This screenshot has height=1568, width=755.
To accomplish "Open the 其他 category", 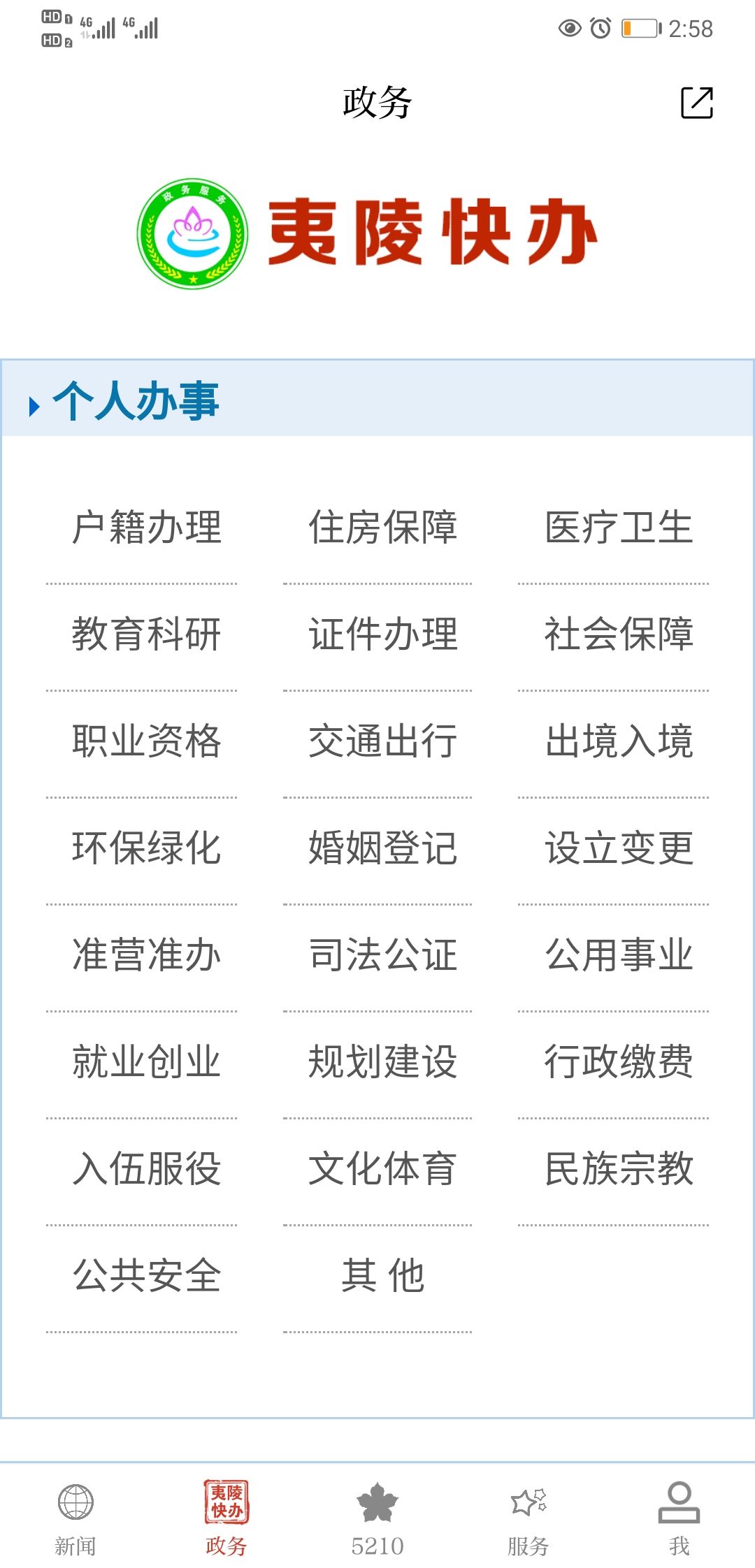I will point(383,1275).
